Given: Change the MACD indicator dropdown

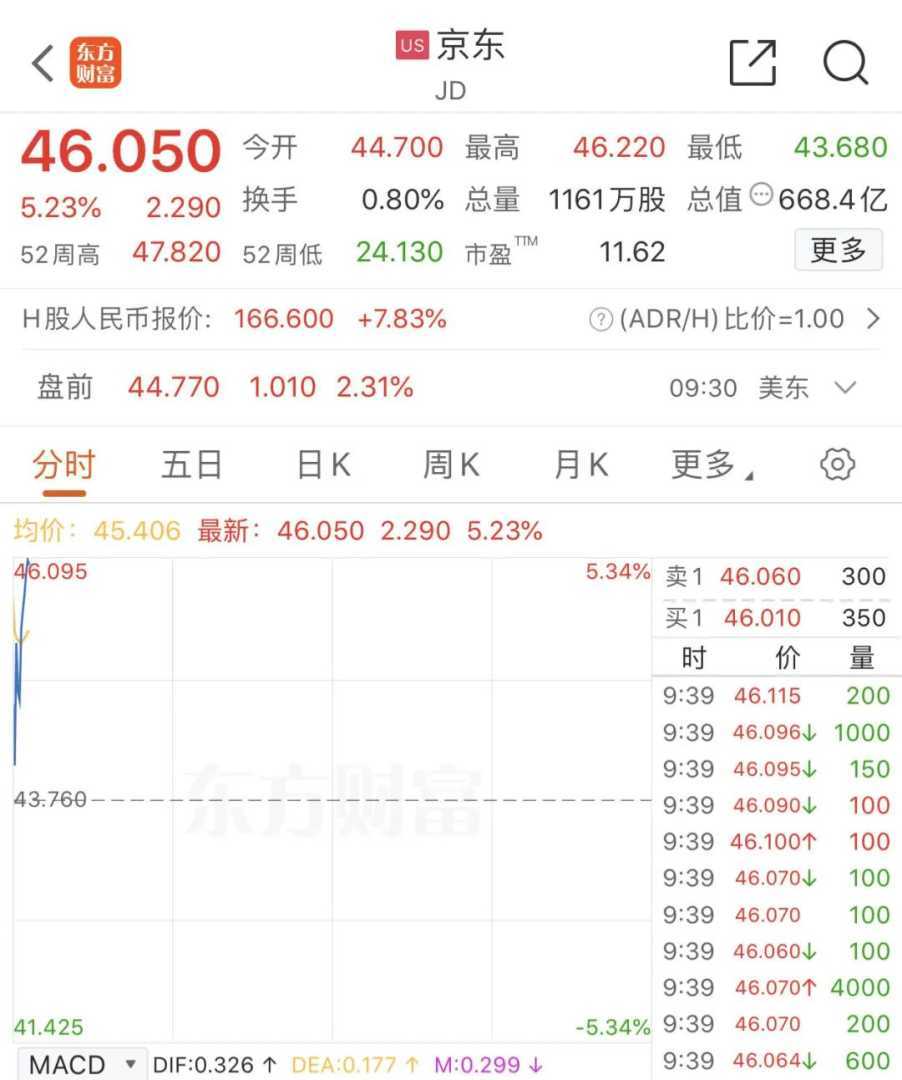Looking at the screenshot, I should point(81,1064).
